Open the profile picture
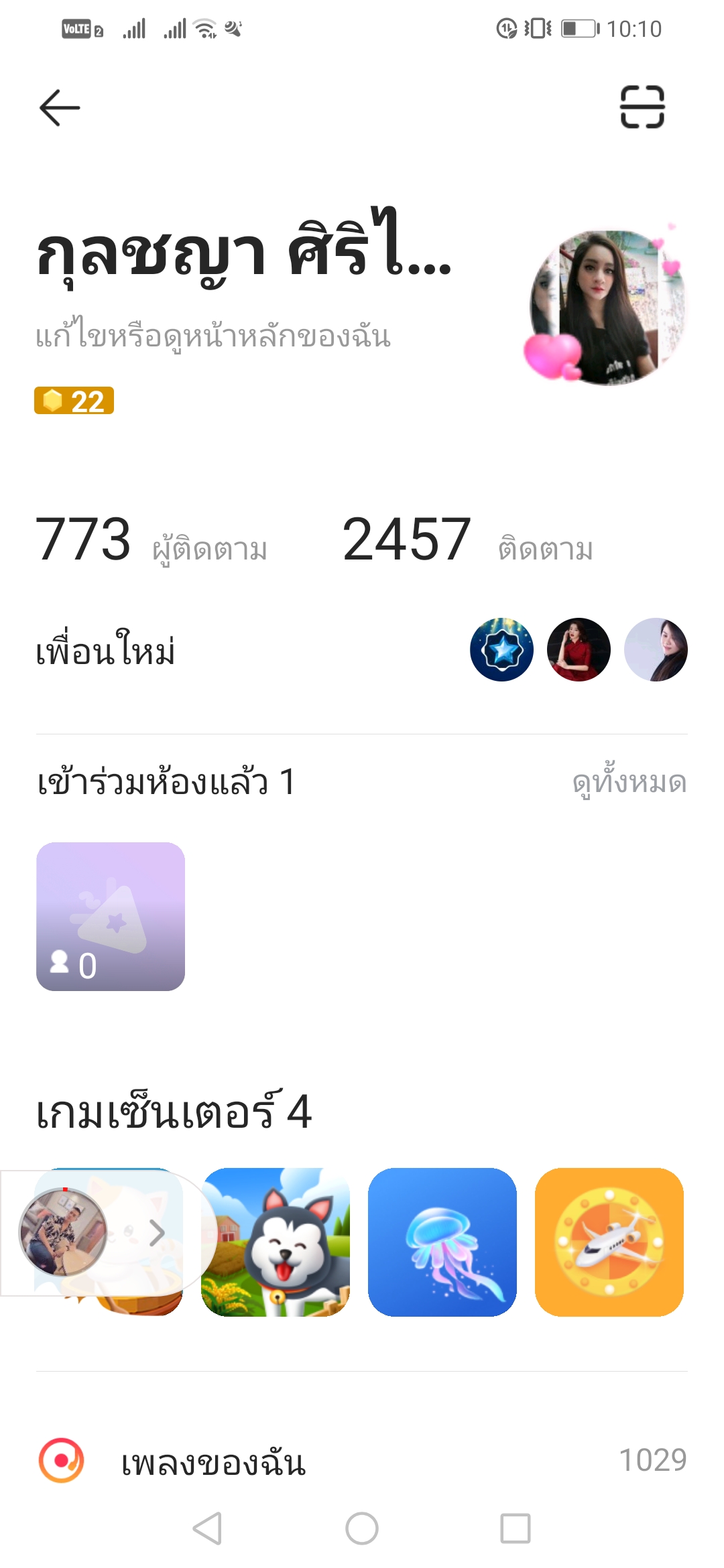 coord(607,307)
